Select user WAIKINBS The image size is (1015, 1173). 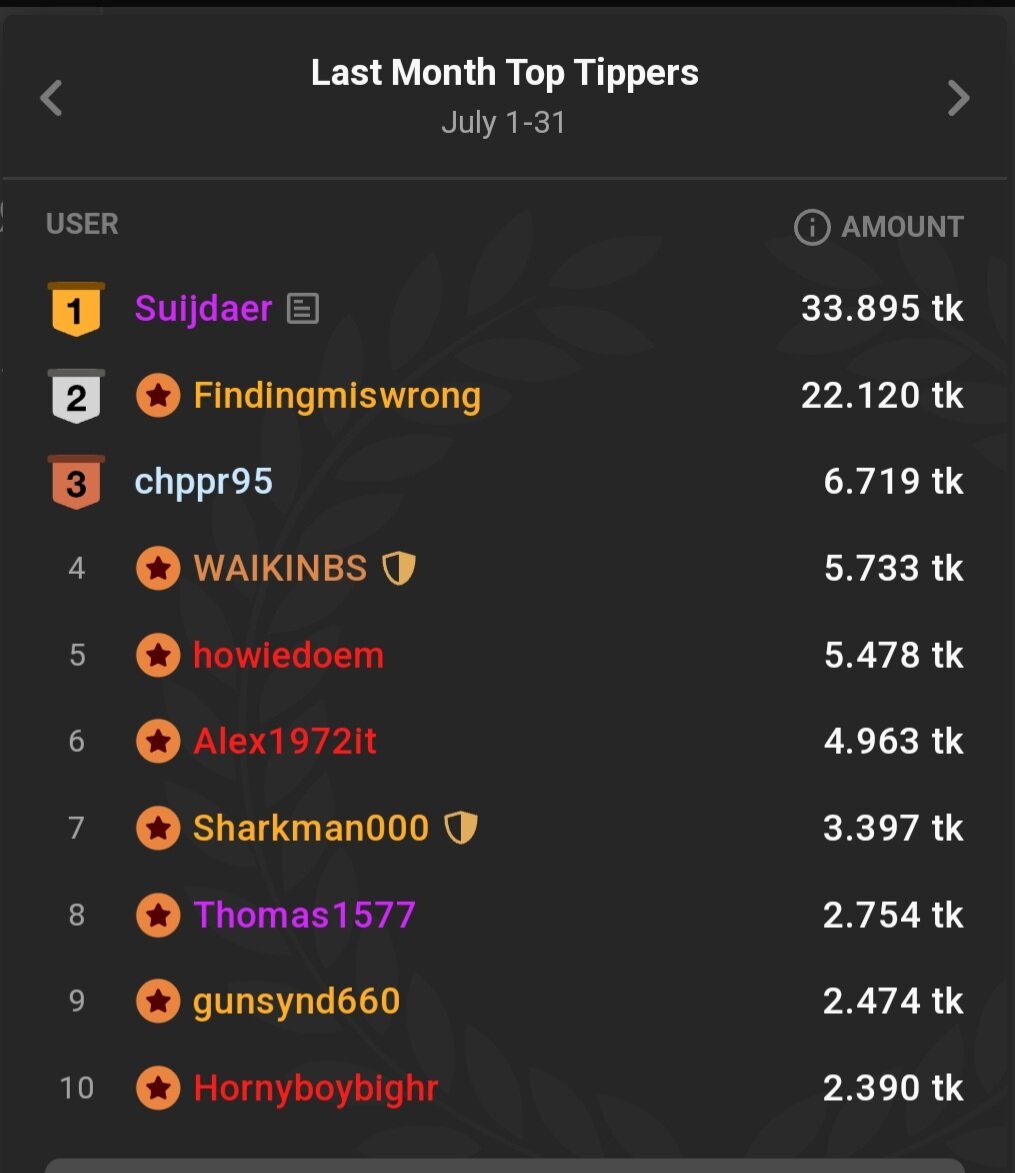click(280, 569)
